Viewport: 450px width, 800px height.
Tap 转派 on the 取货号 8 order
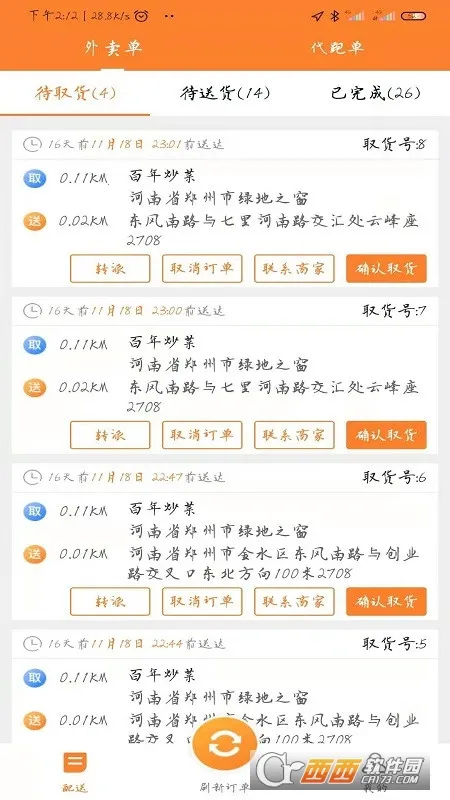(x=110, y=268)
